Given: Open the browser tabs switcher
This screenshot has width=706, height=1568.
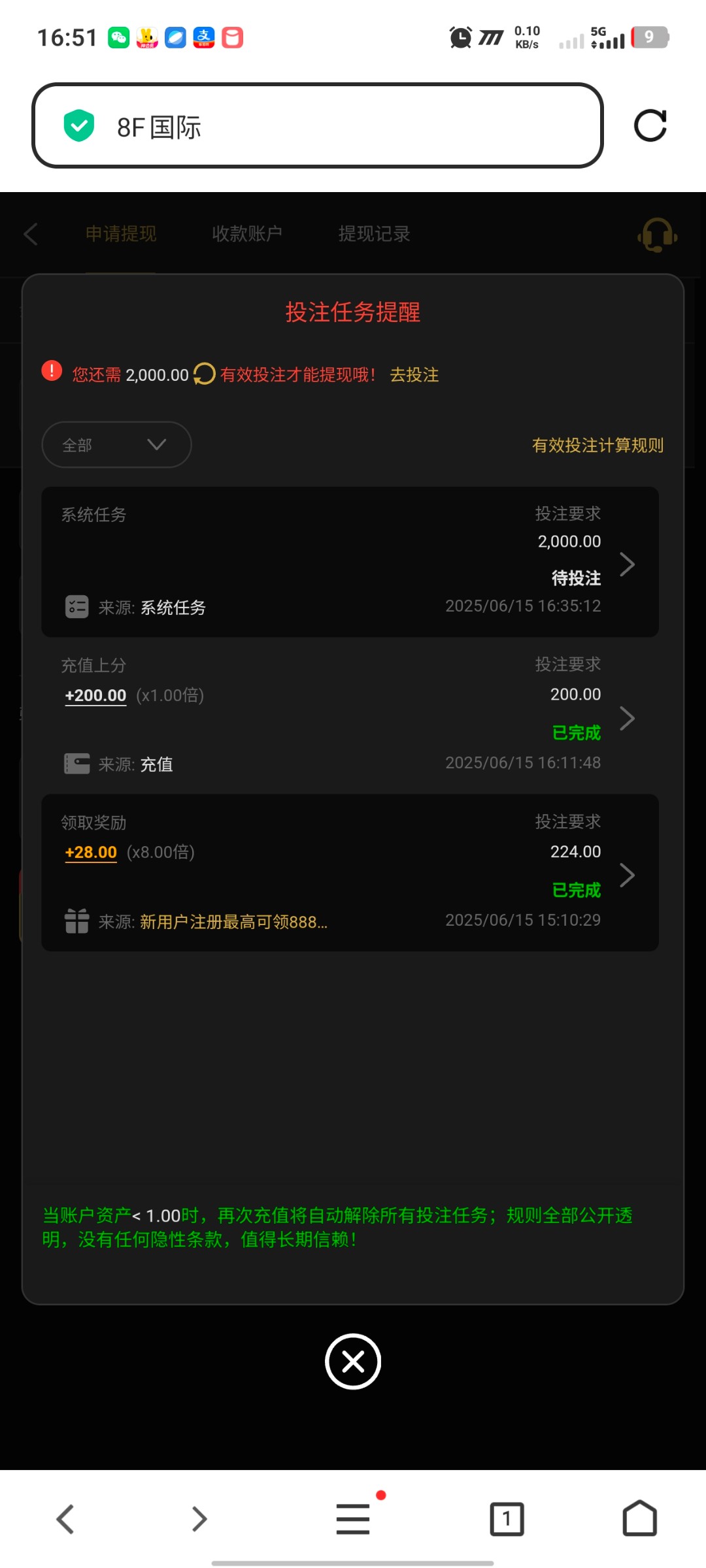Looking at the screenshot, I should click(507, 1519).
